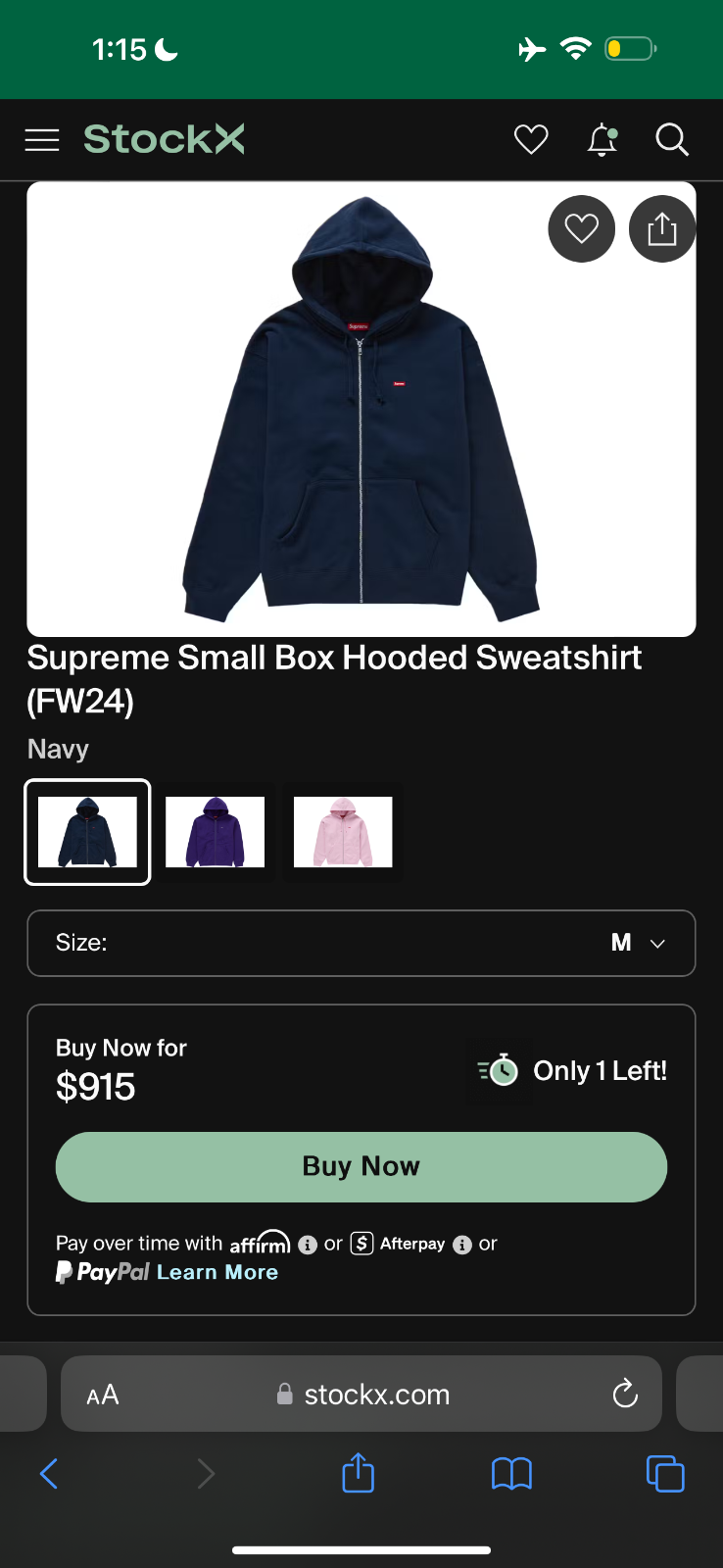Open Safari bookmarks
Viewport: 723px width, 1568px height.
coord(511,1473)
